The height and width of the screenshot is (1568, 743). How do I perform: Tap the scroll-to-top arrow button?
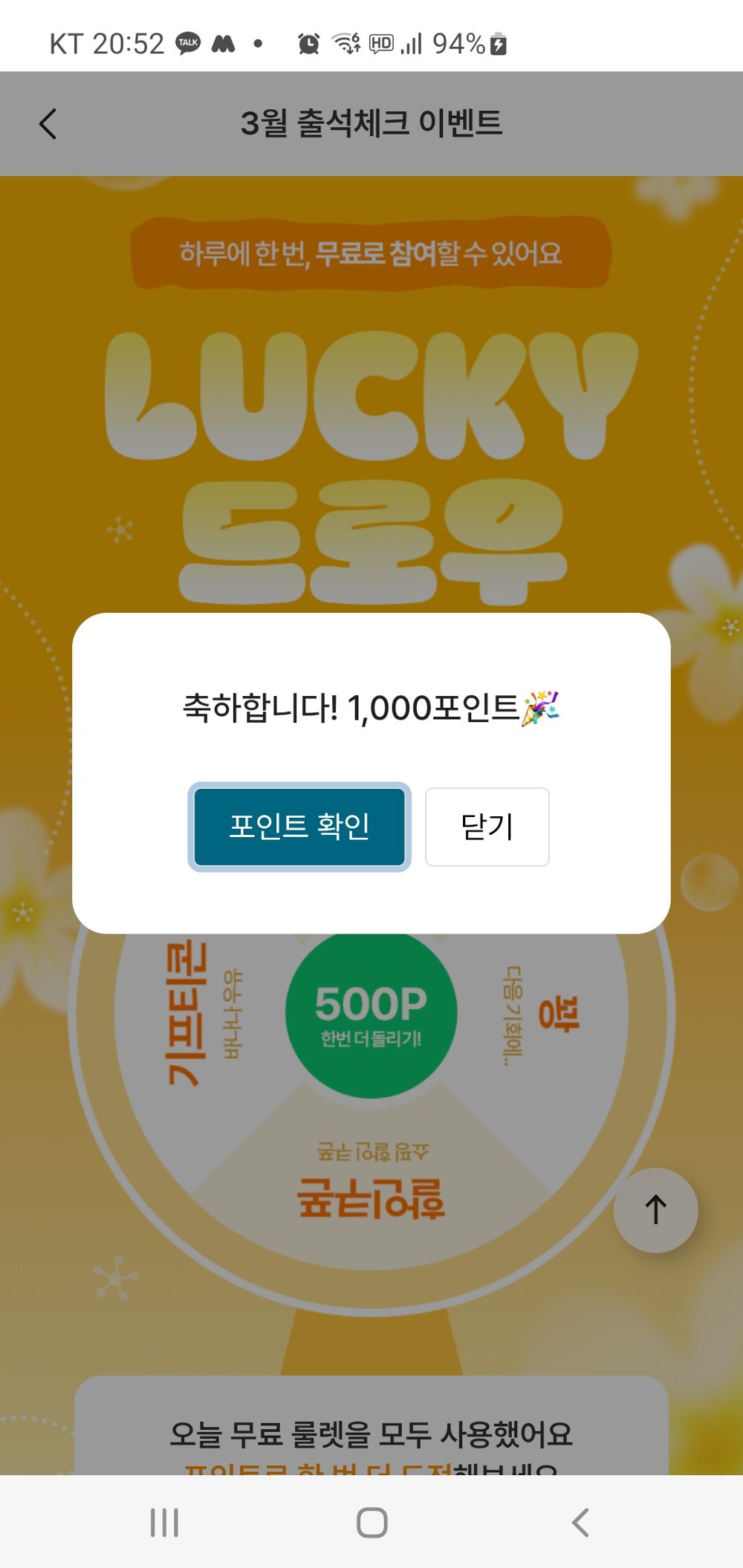tap(655, 1208)
